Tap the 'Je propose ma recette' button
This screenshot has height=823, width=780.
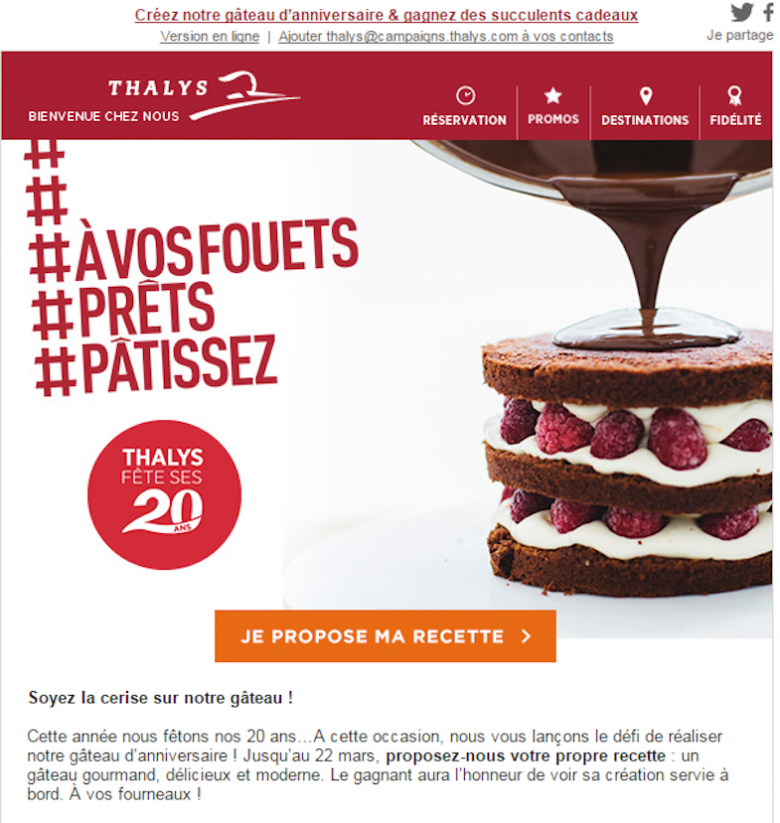[385, 636]
